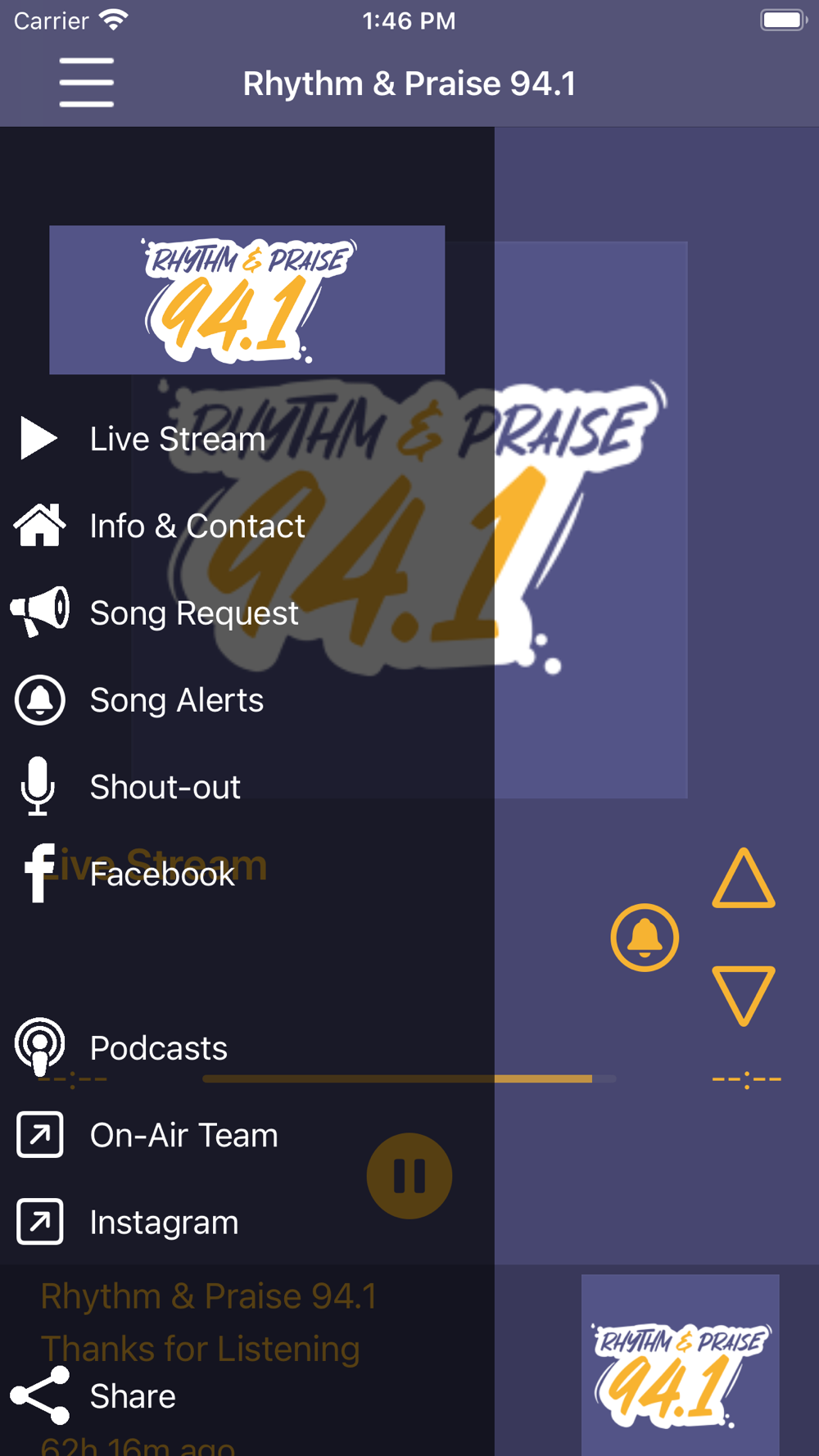Open the Instagram link
Viewport: 819px width, 1456px height.
pos(247,1222)
